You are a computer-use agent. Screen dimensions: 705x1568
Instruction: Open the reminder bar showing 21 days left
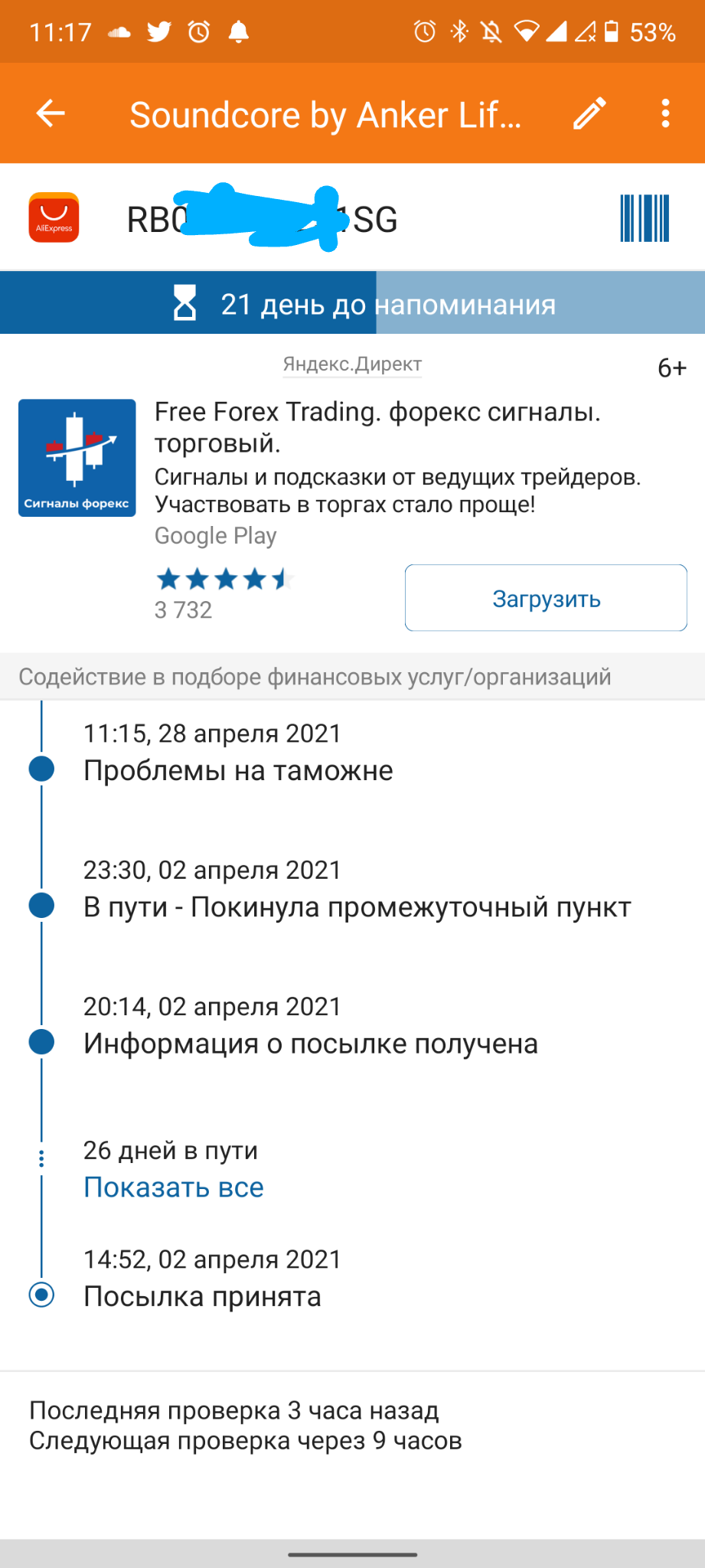(352, 303)
